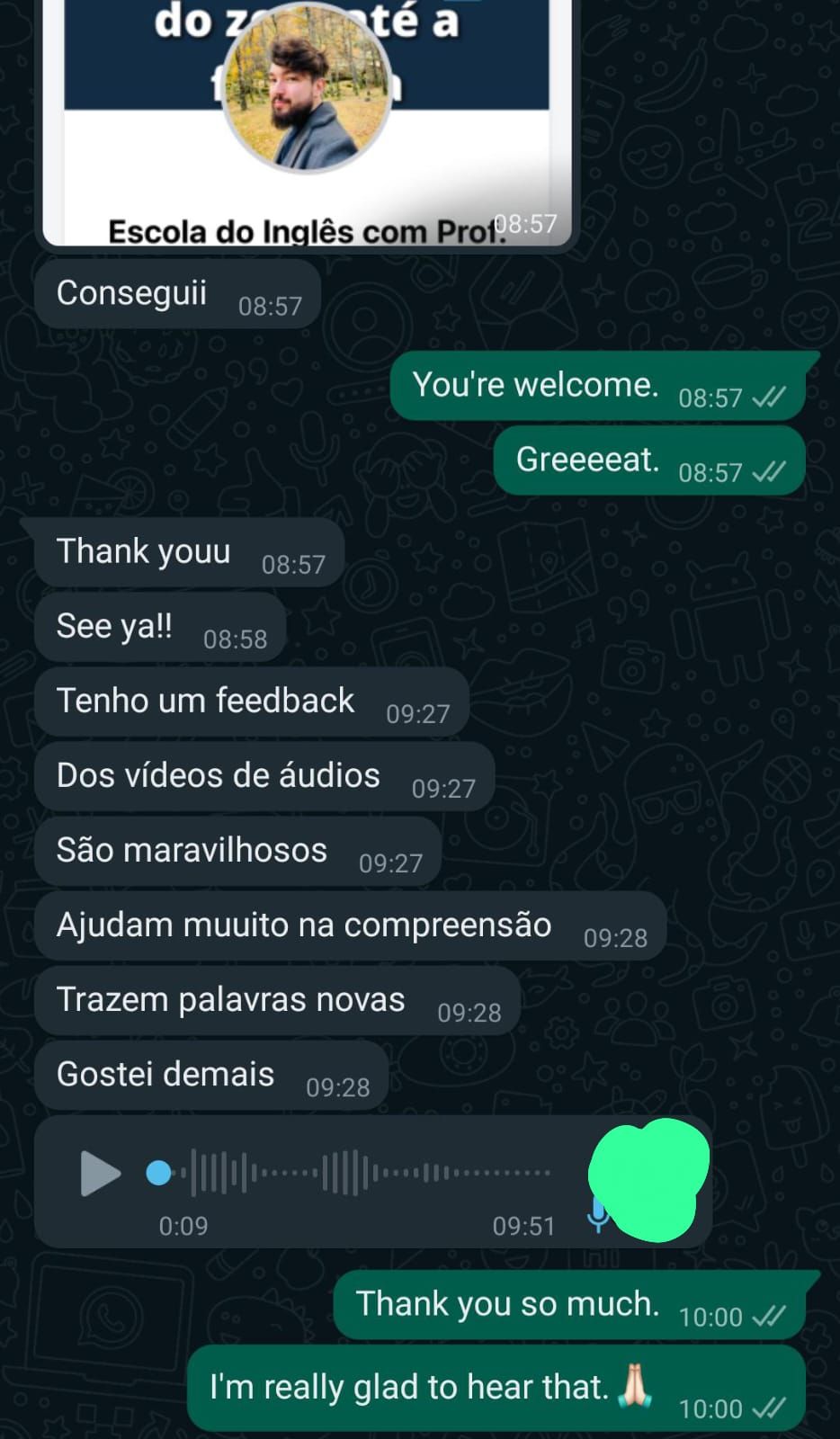Image resolution: width=840 pixels, height=1439 pixels.
Task: Play the 0:09 voice message
Action: (100, 1173)
